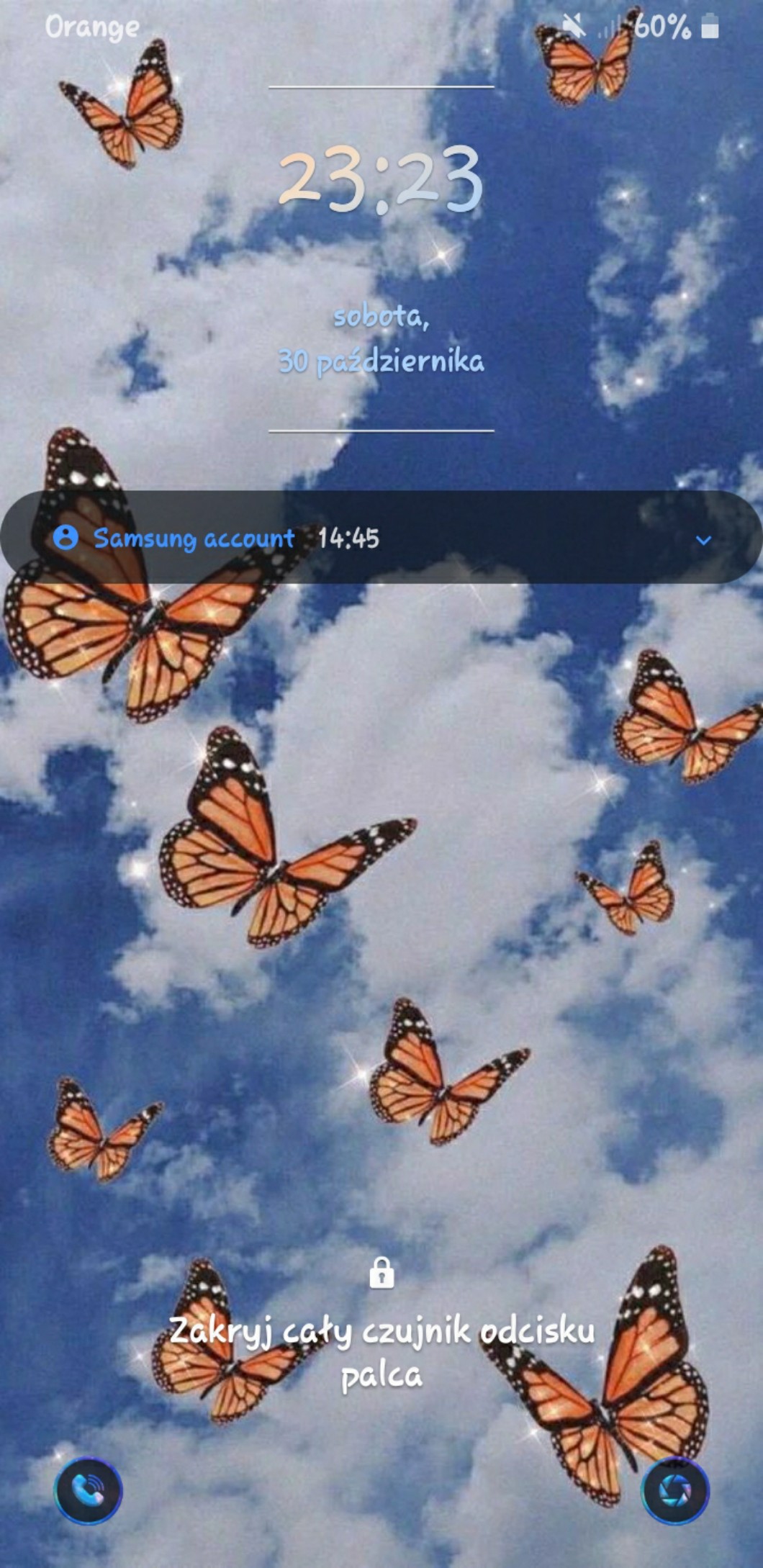This screenshot has width=763, height=1568.
Task: Launch the camera shortcut
Action: click(675, 1490)
